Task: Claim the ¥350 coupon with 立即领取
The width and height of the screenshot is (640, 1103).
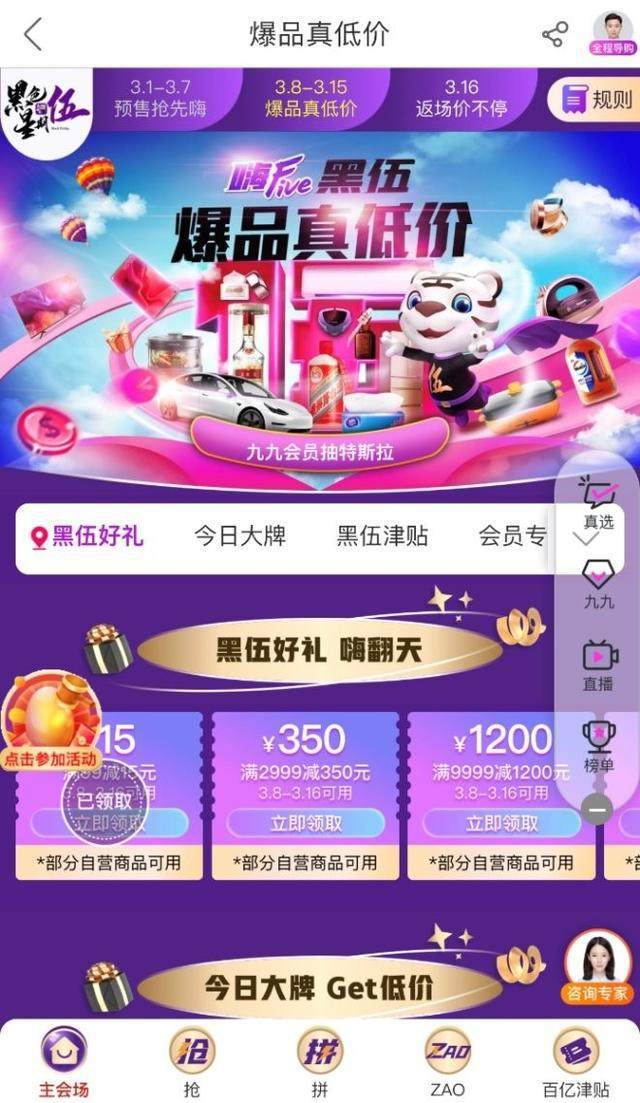Action: pyautogui.click(x=306, y=823)
